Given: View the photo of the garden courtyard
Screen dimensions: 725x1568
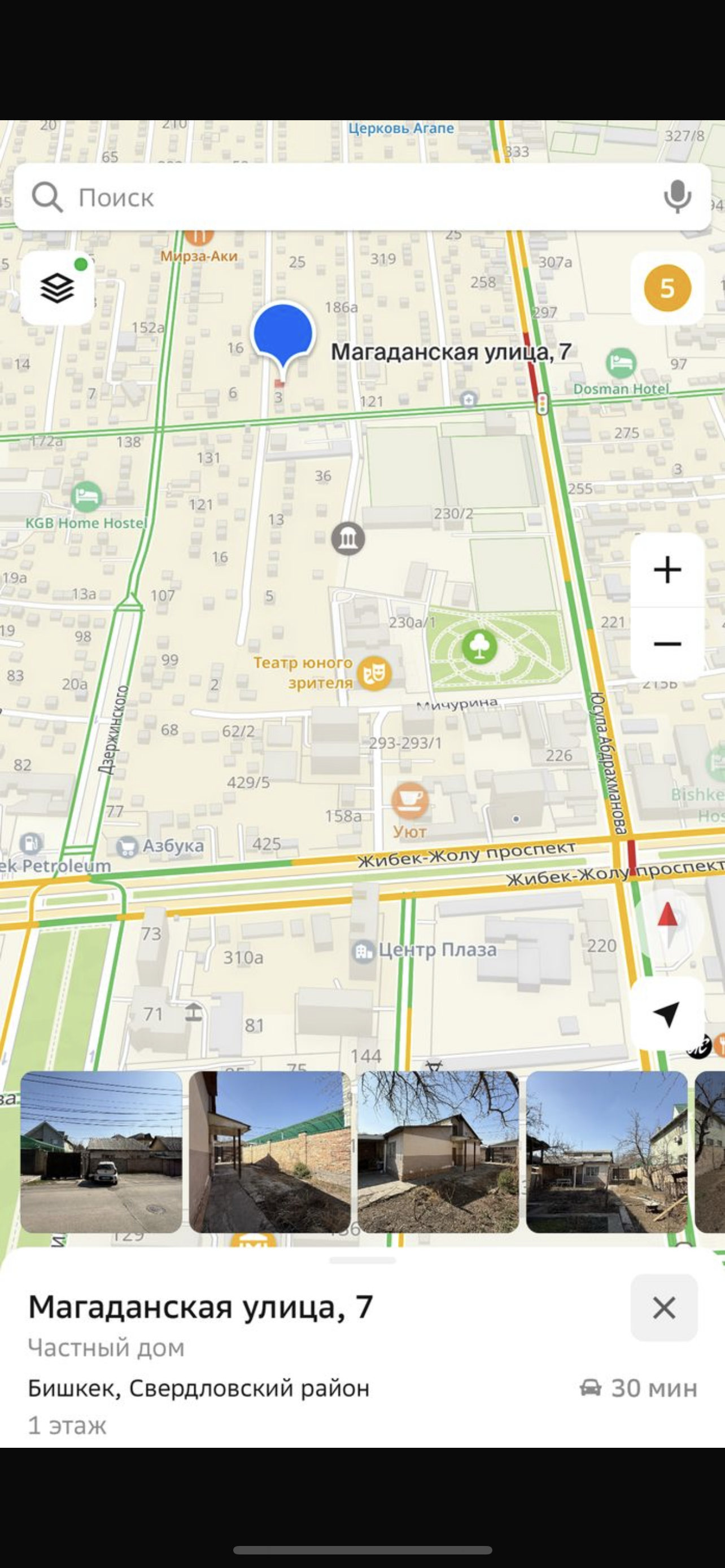Looking at the screenshot, I should coord(607,1152).
